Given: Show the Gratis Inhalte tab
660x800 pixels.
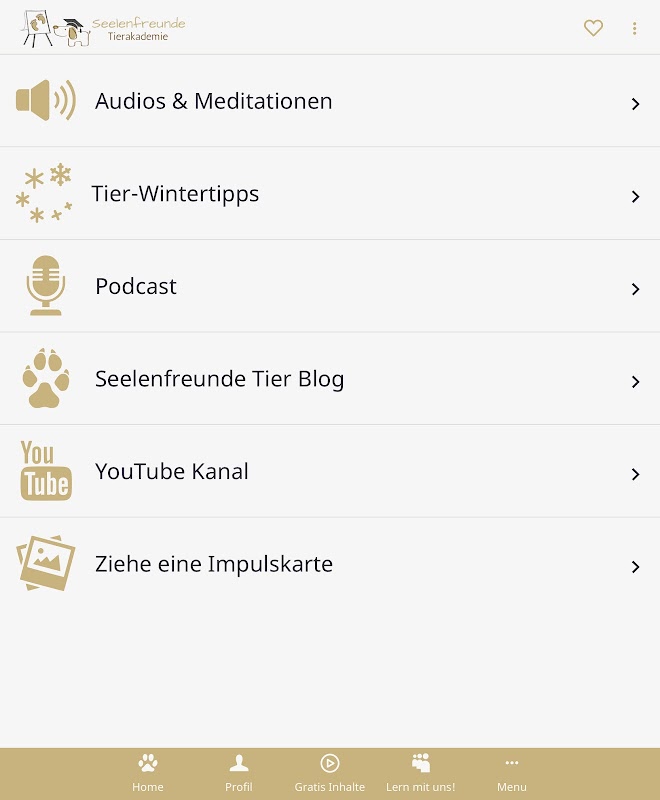Looking at the screenshot, I should click(x=330, y=773).
